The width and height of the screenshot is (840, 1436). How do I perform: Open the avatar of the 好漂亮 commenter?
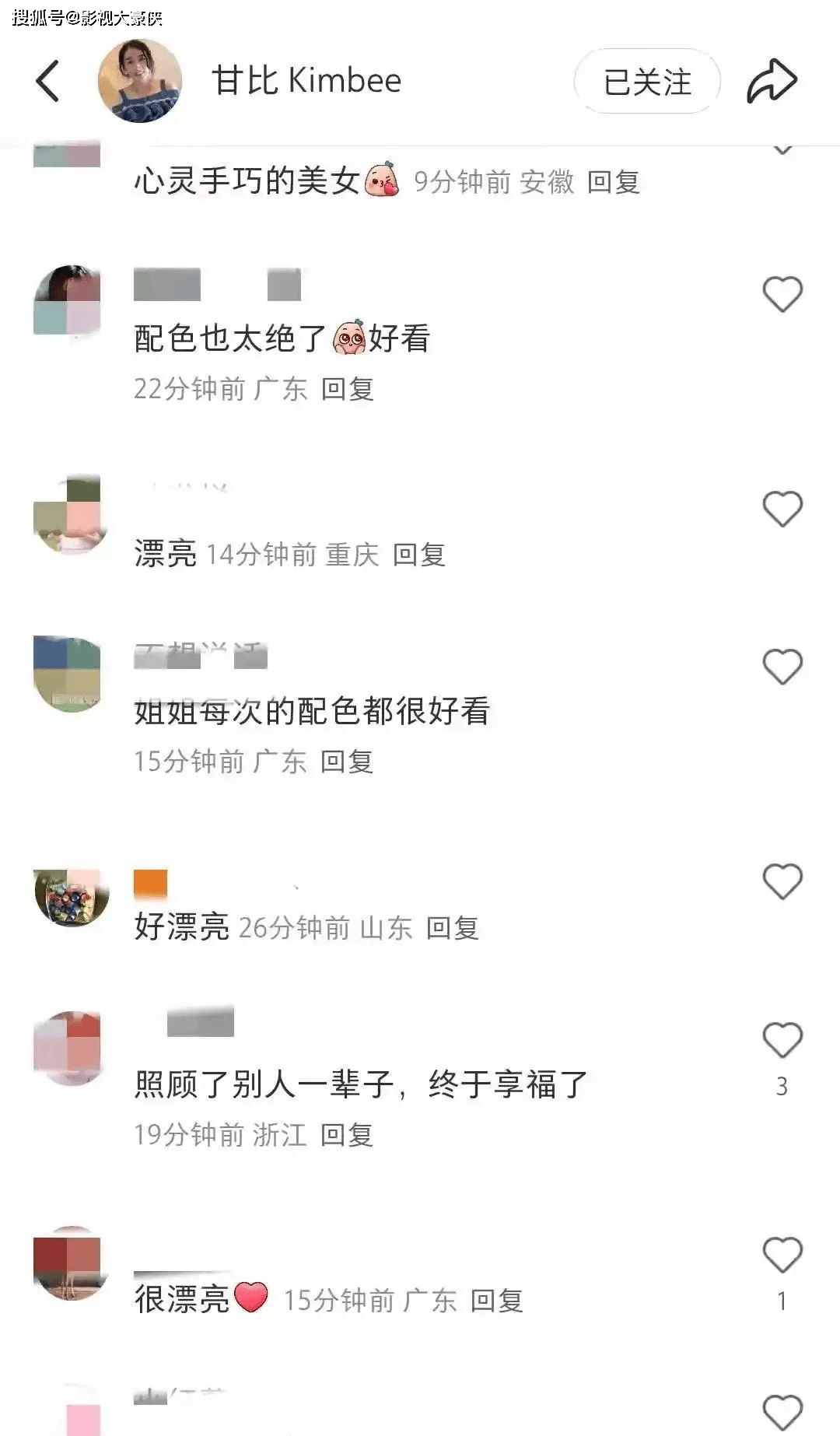tap(71, 897)
